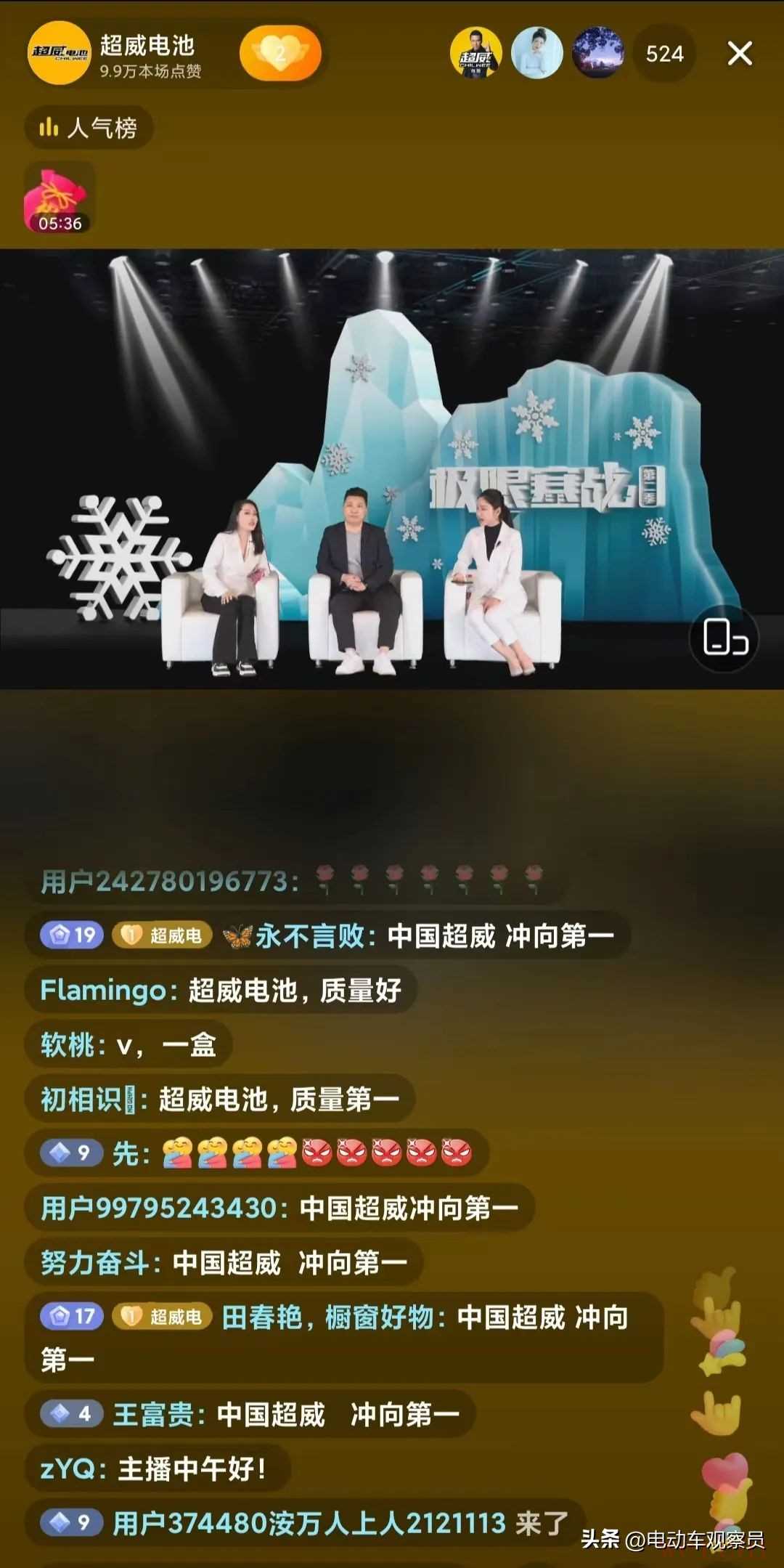The image size is (784, 1568).
Task: Tap Flamingo's comment
Action: pyautogui.click(x=221, y=990)
